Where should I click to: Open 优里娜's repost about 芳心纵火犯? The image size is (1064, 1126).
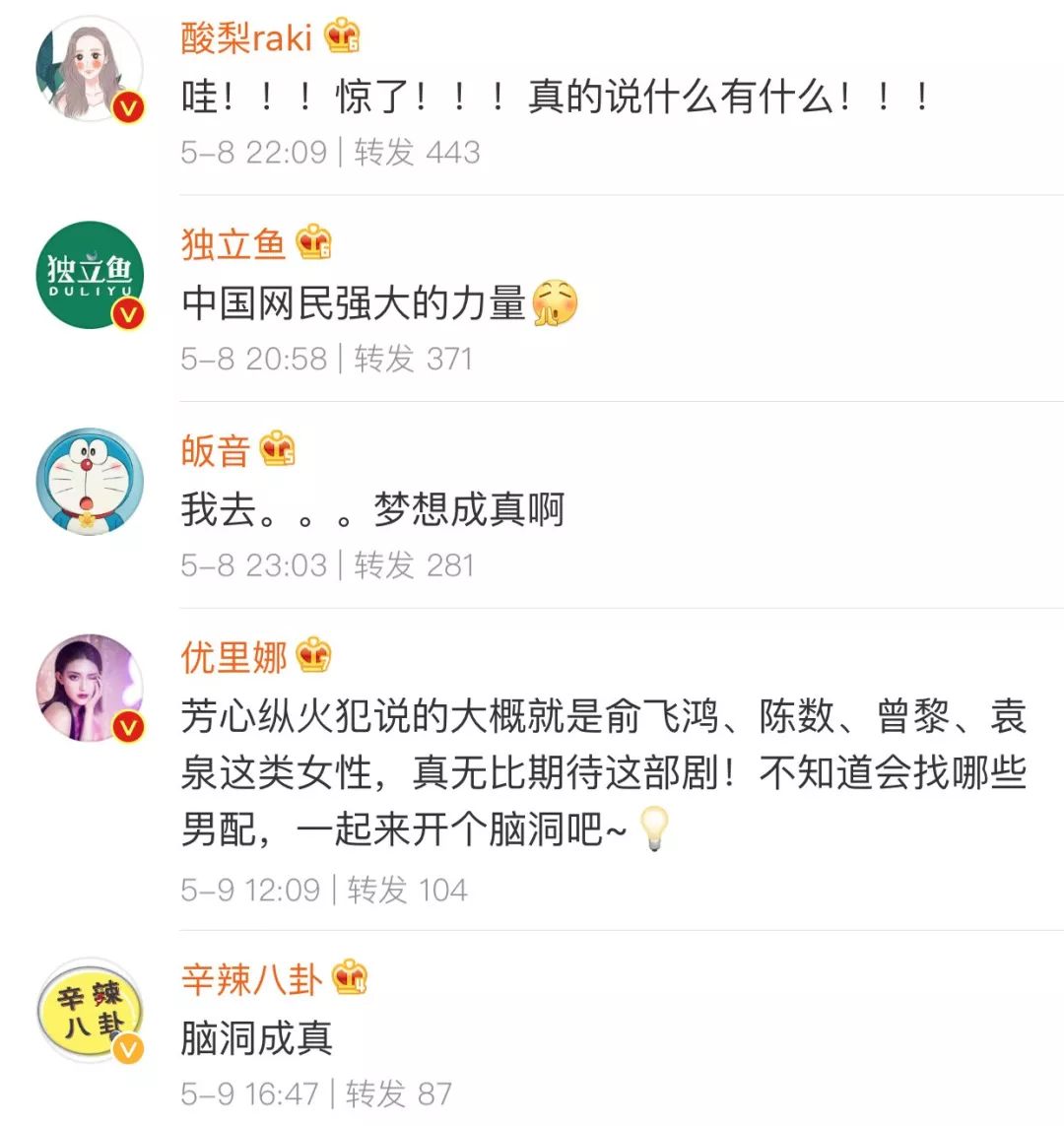click(x=603, y=773)
